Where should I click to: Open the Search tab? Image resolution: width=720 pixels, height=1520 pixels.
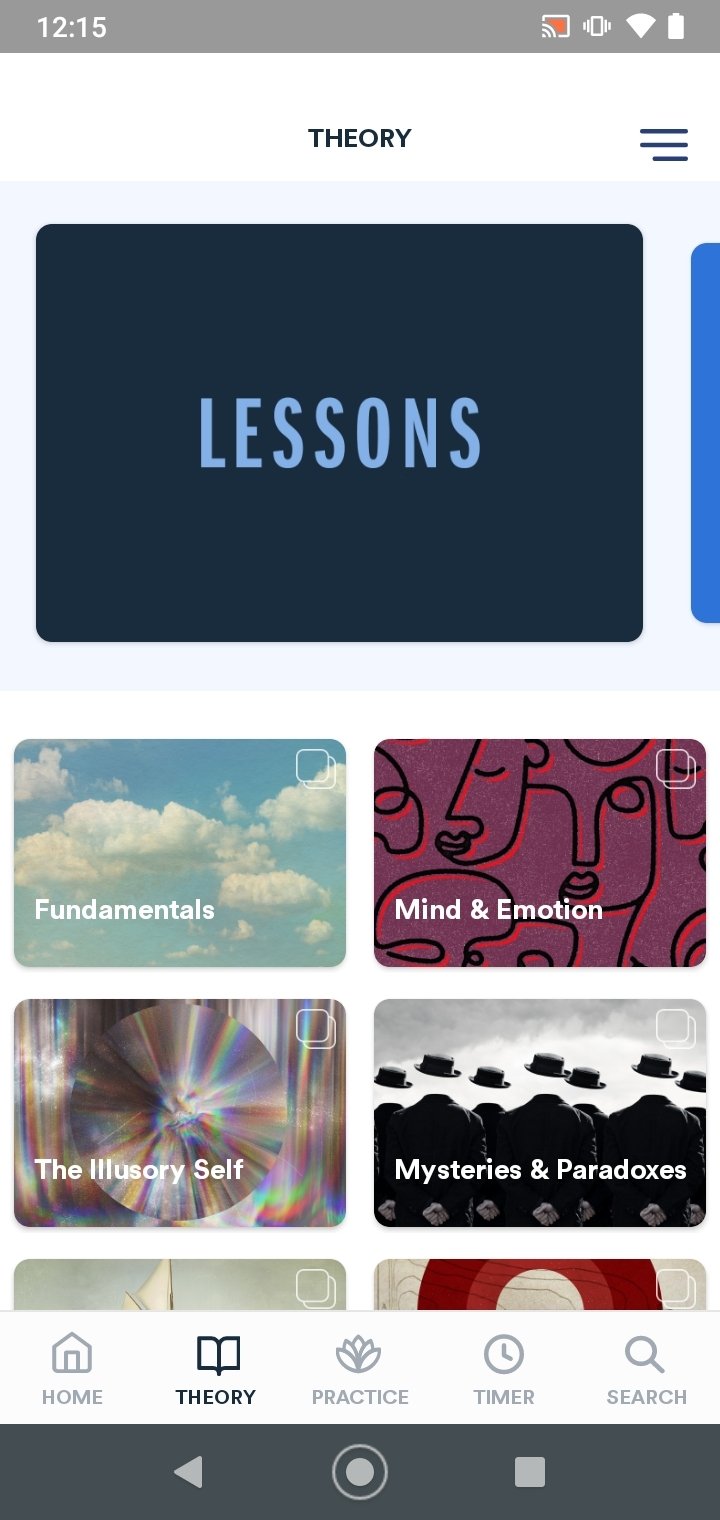(x=646, y=1370)
